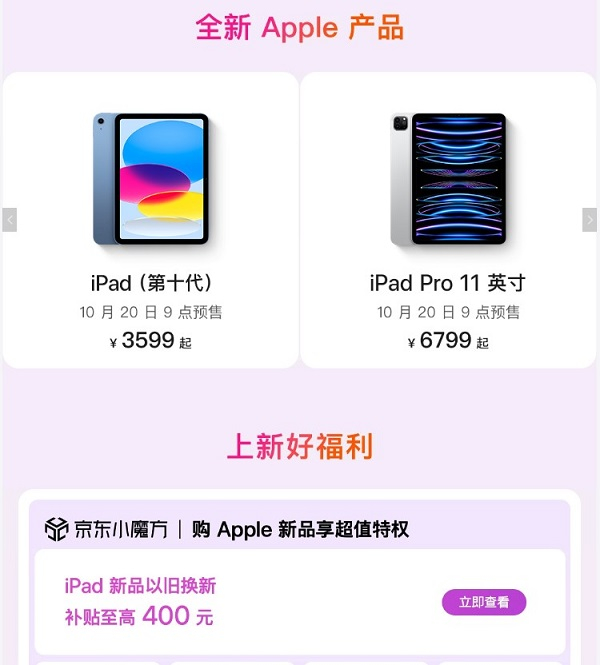Show previous products with left carousel arrow
The width and height of the screenshot is (600, 665).
click(10, 220)
